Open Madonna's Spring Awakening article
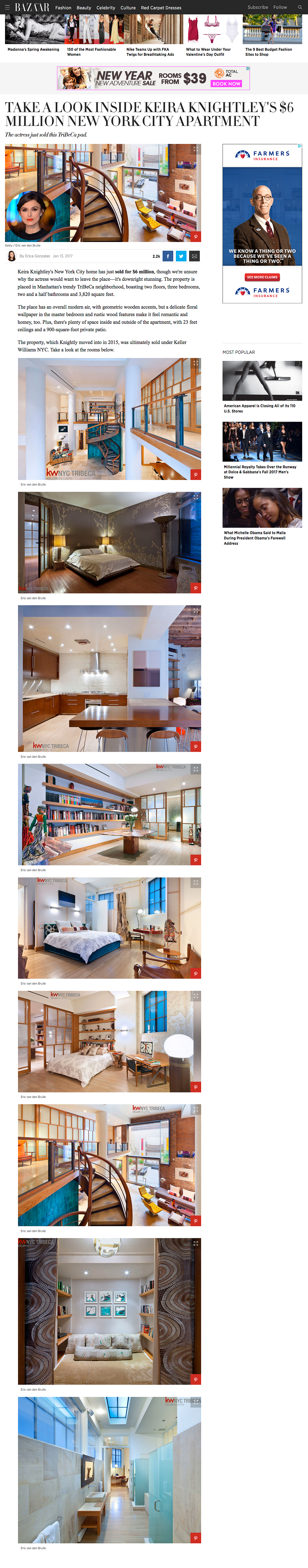This screenshot has height=1568, width=308. 33,49
